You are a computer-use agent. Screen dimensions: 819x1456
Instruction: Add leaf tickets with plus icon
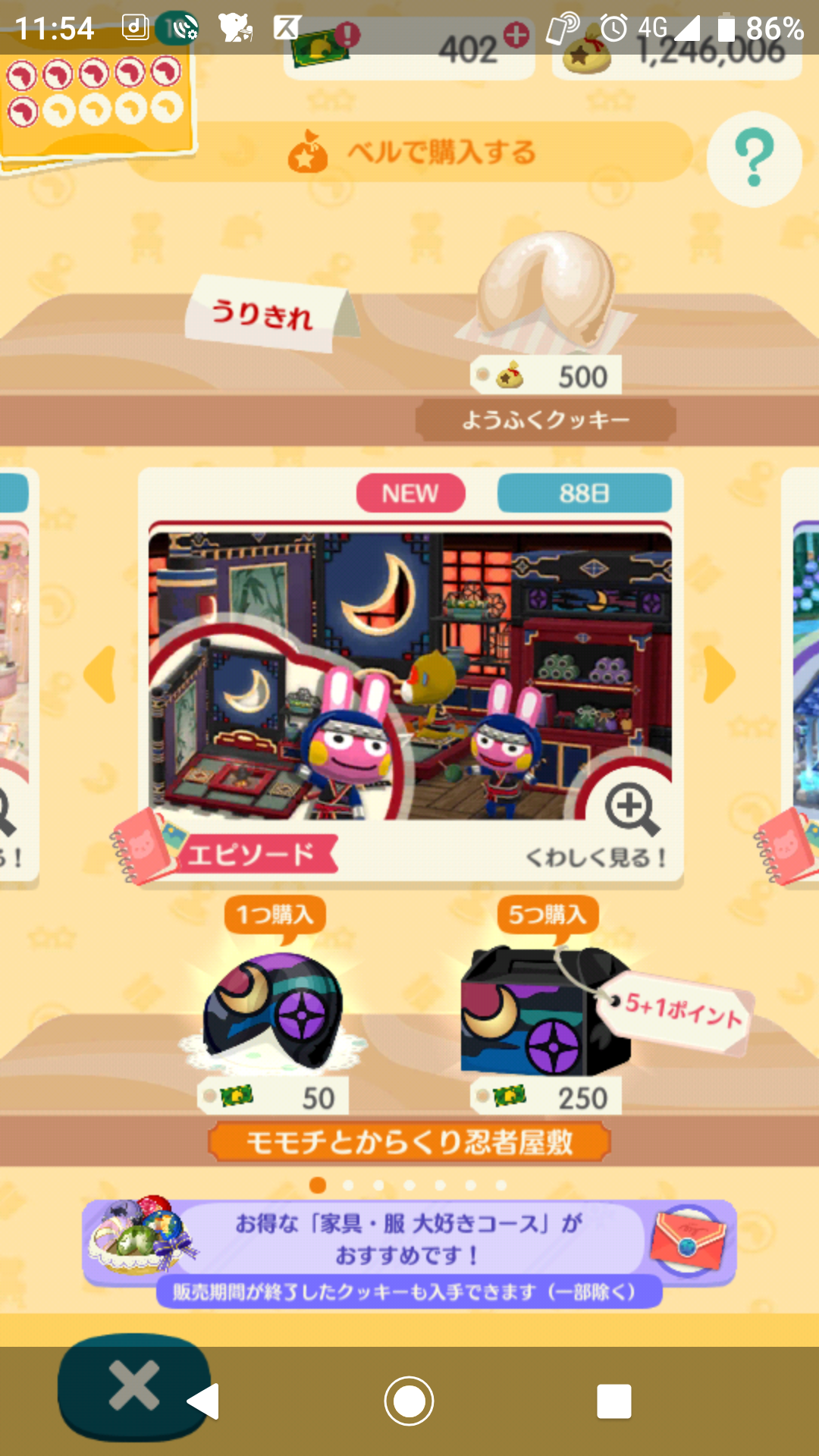516,35
